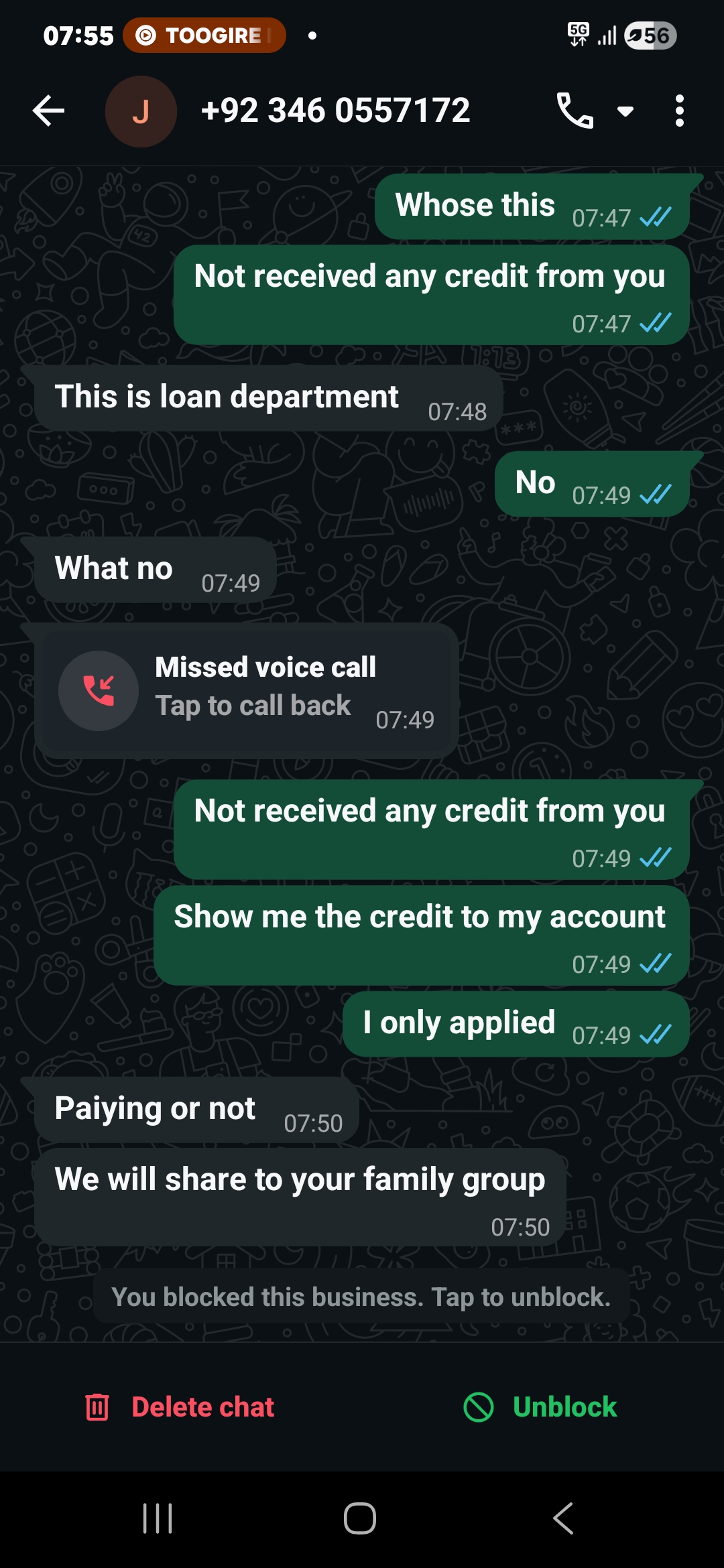Unblock this business number

[540, 1407]
